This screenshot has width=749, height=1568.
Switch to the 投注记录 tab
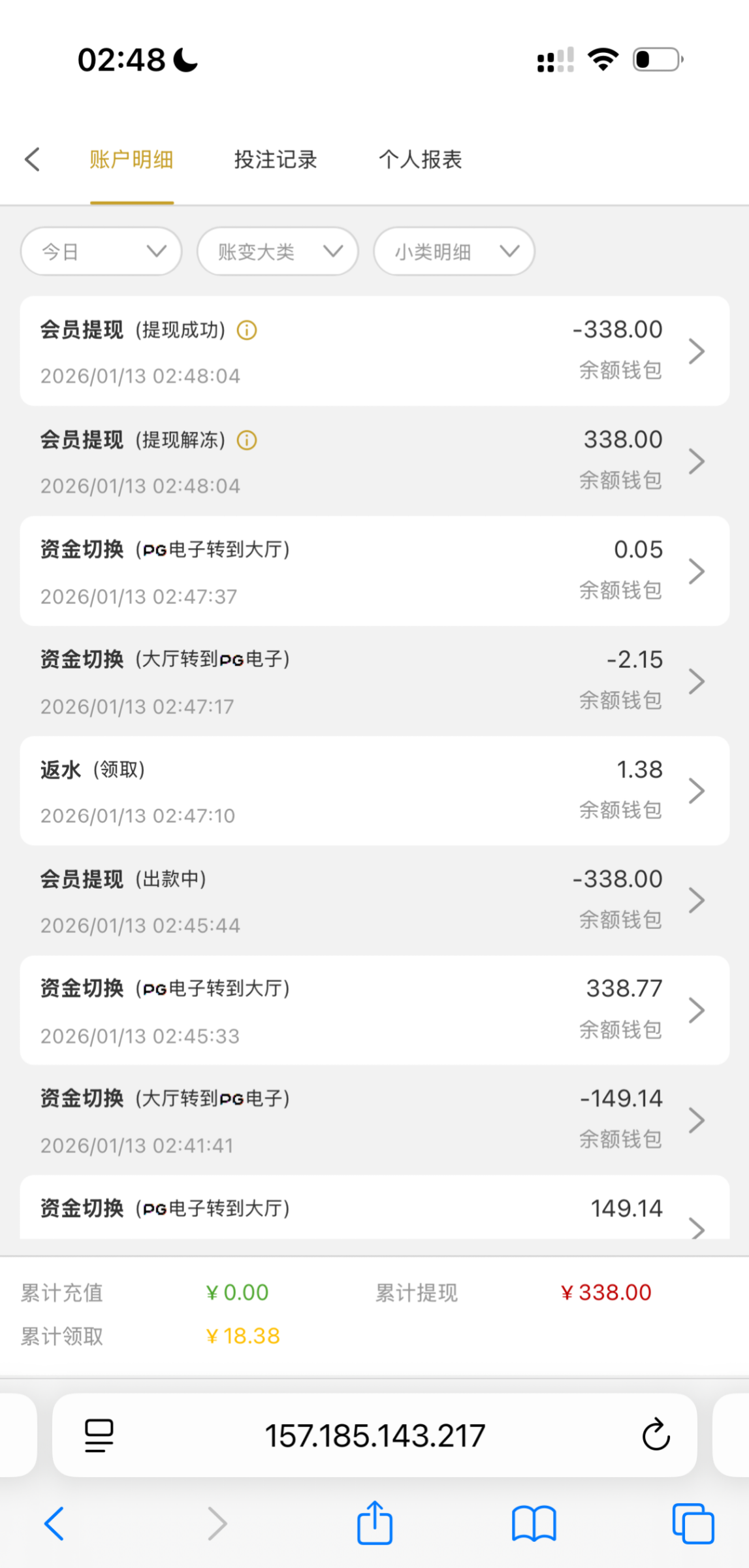276,159
